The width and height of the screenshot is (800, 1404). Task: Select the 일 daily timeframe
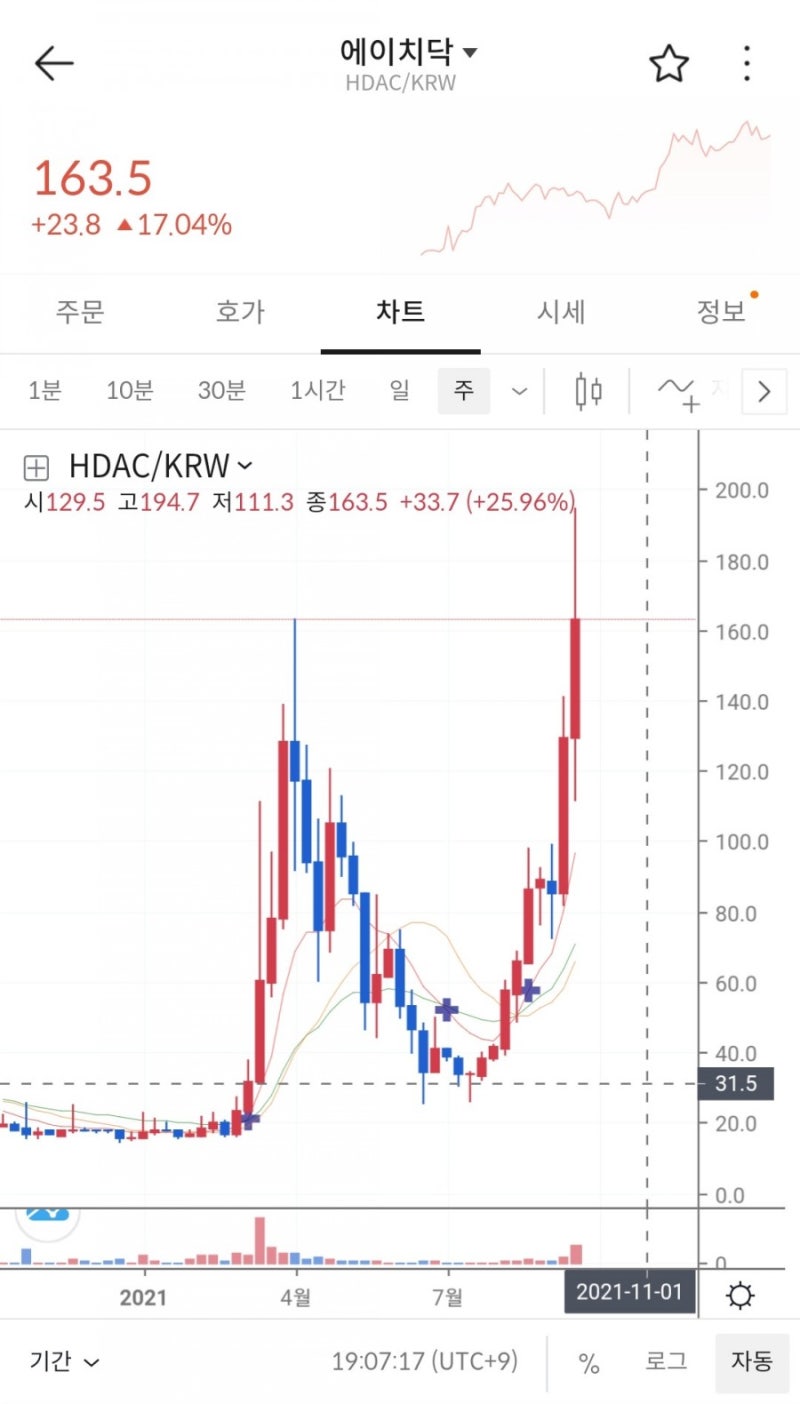(x=399, y=391)
